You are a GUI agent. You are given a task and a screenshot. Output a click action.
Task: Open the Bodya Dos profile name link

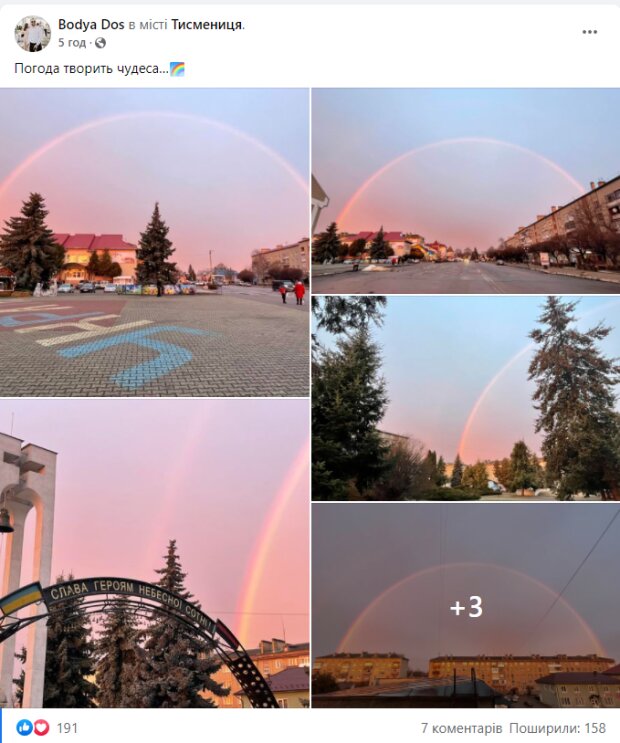90,24
